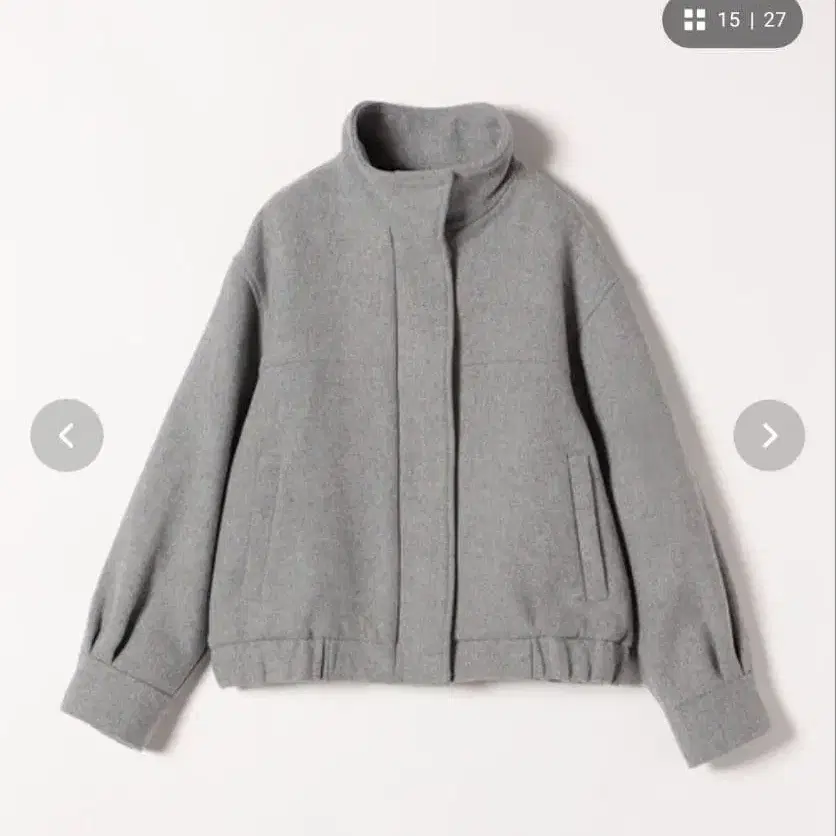Go to the previous product image

tap(66, 435)
